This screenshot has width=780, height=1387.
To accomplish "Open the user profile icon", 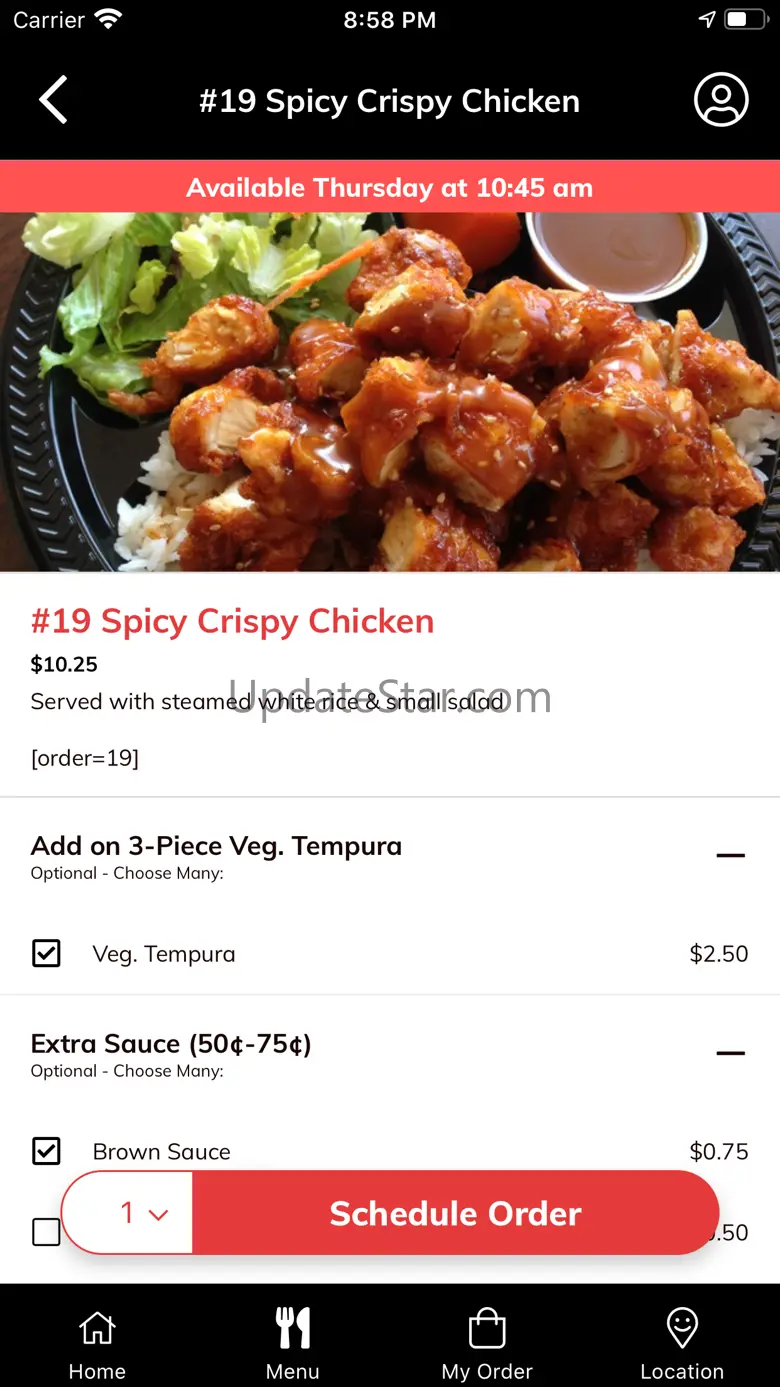I will point(721,100).
